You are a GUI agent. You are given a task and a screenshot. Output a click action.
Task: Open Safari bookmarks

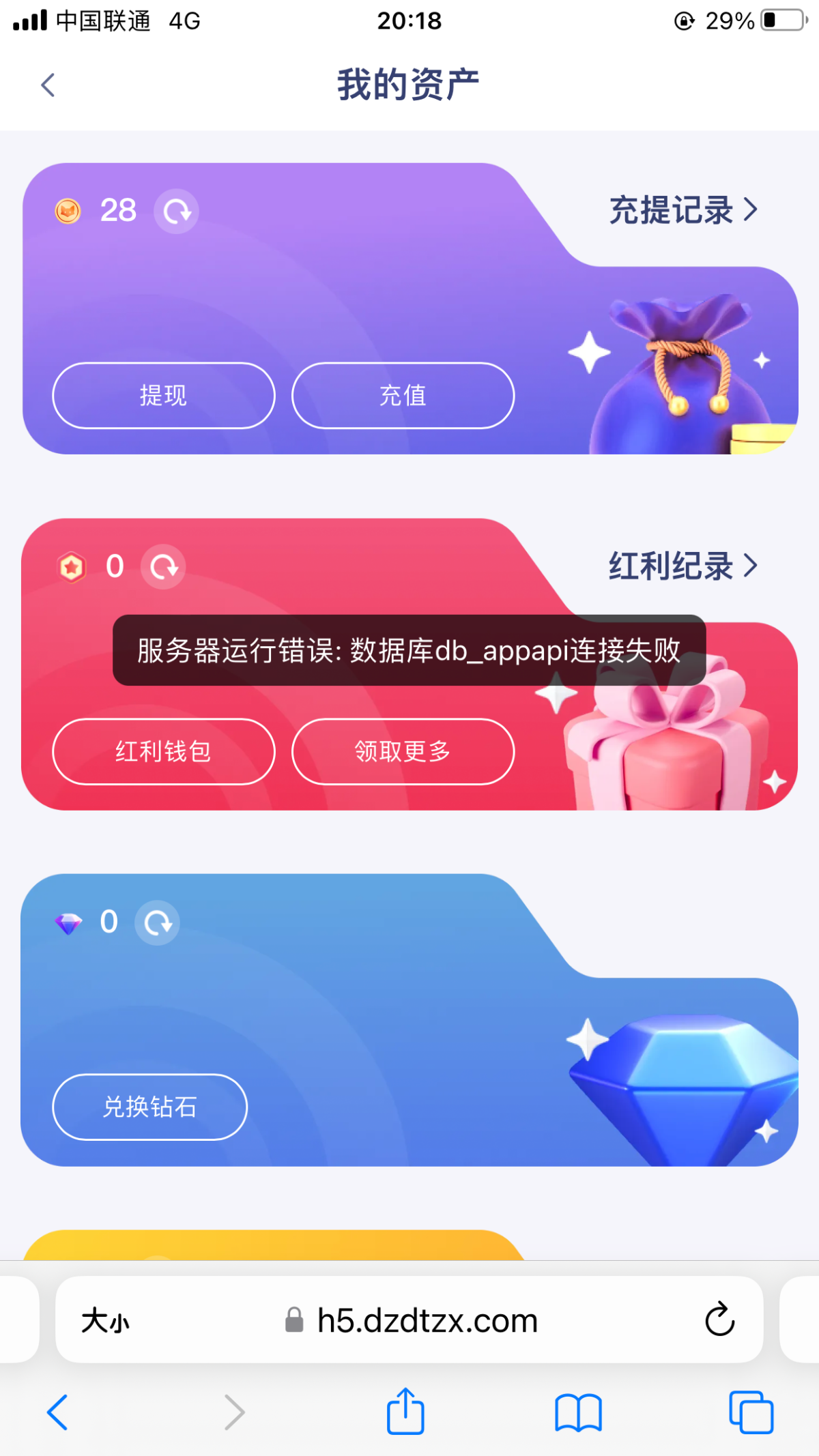578,1412
